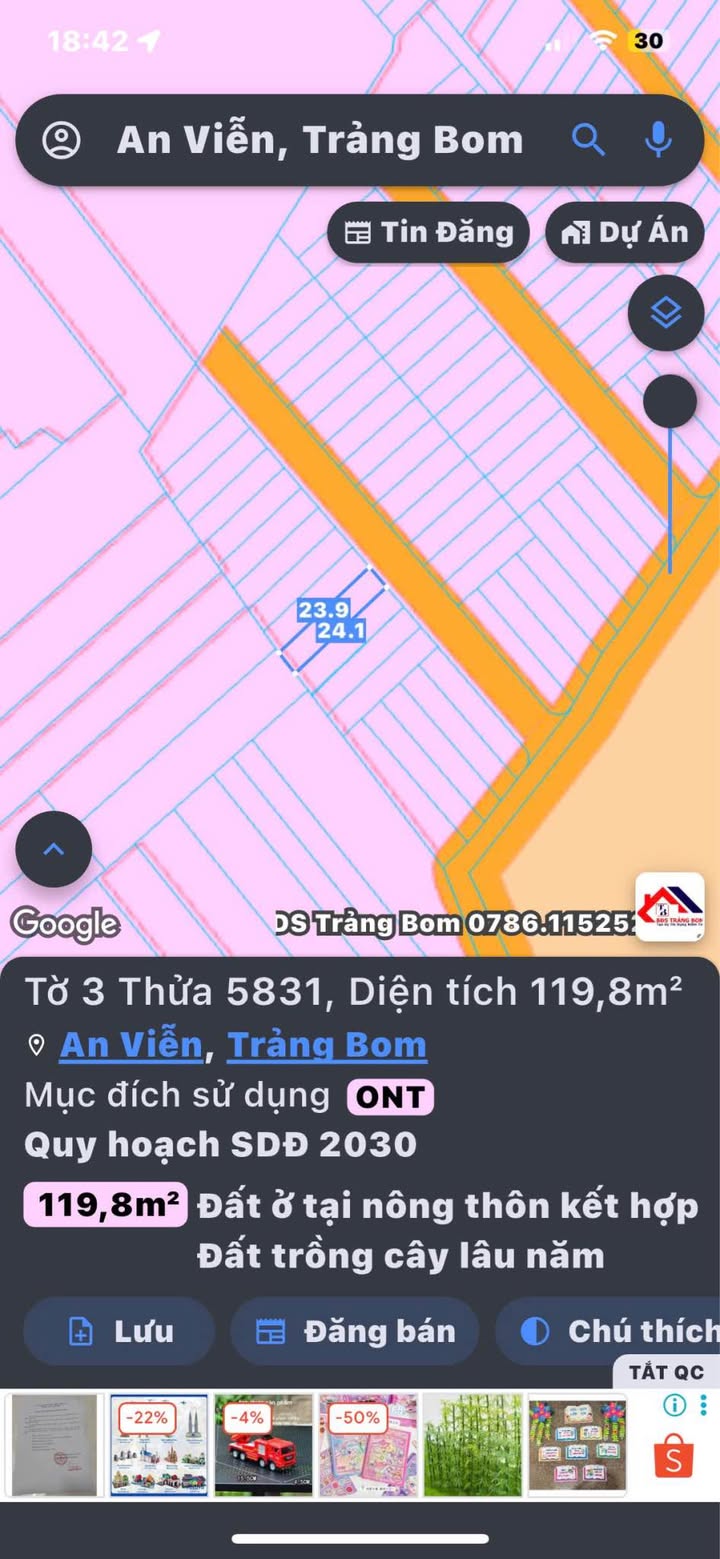Save the parcel with Lưu
This screenshot has height=1559, width=720.
(x=119, y=1331)
